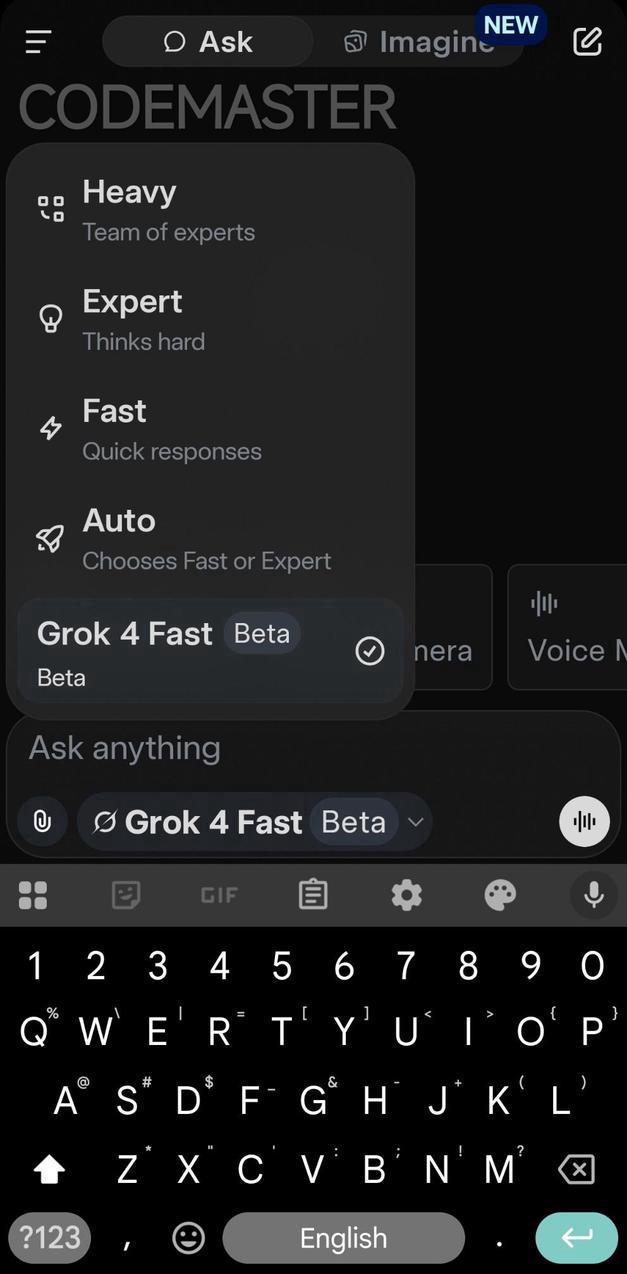
Task: Tap the keyboard microphone for dictation
Action: pyautogui.click(x=594, y=894)
